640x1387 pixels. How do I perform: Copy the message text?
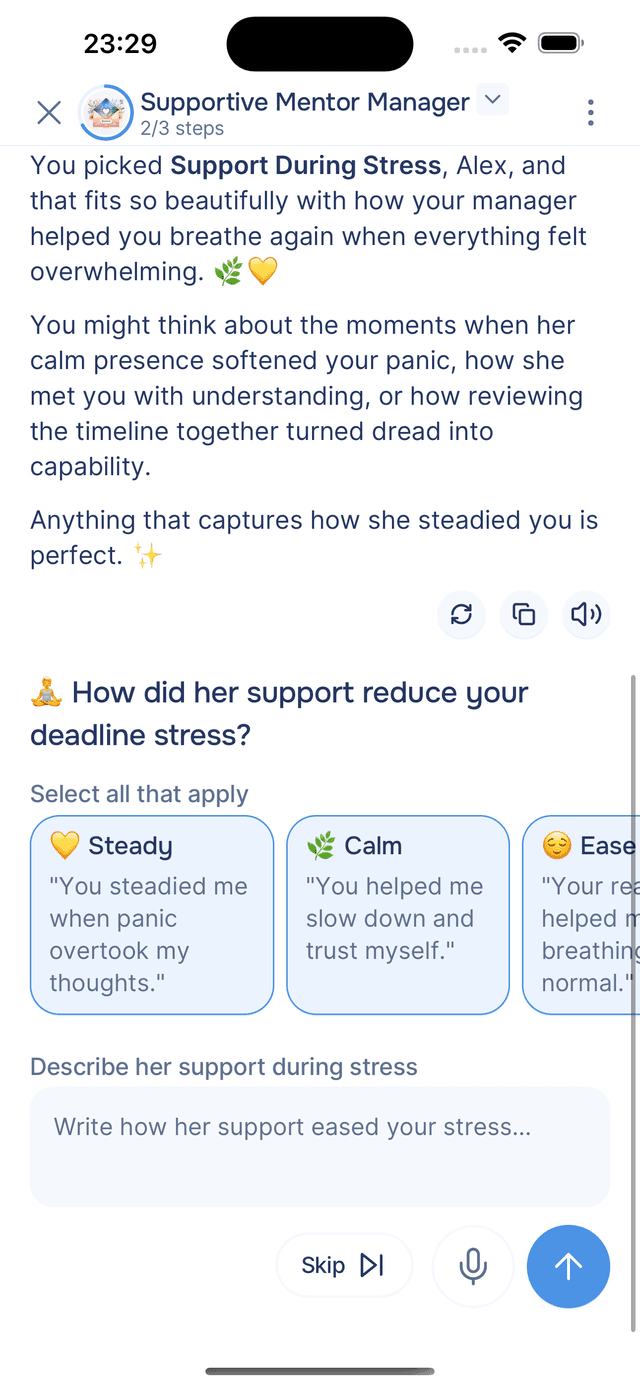(x=524, y=614)
